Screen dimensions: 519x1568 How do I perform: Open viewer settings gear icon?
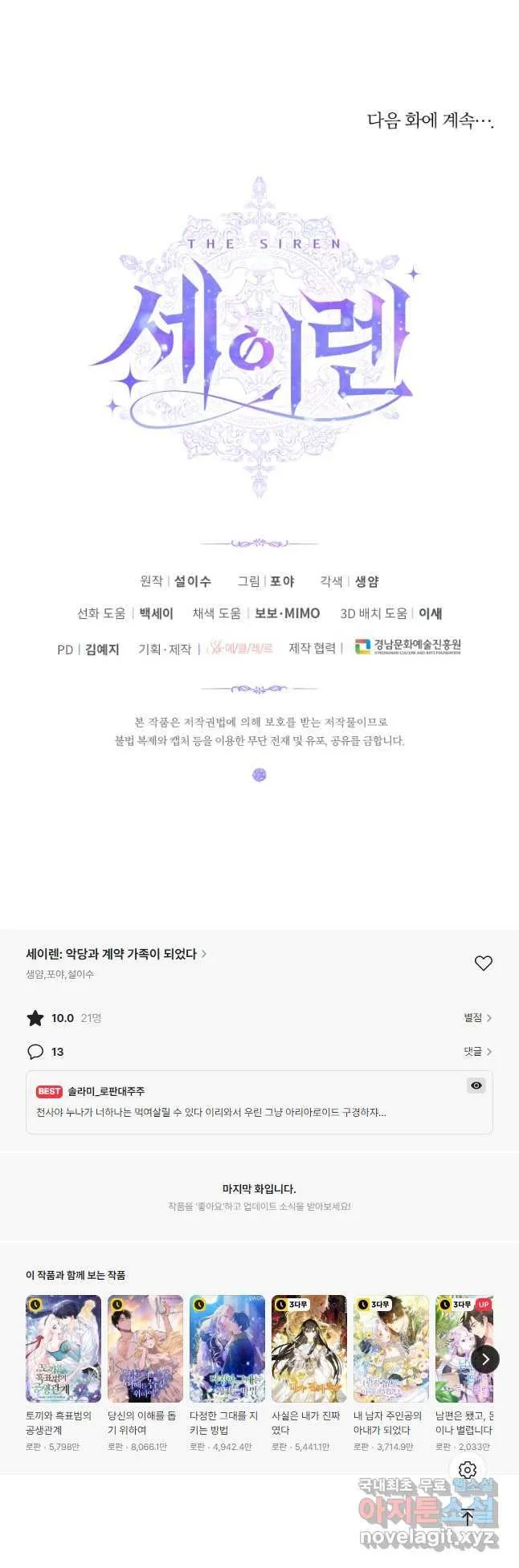pos(468,1470)
